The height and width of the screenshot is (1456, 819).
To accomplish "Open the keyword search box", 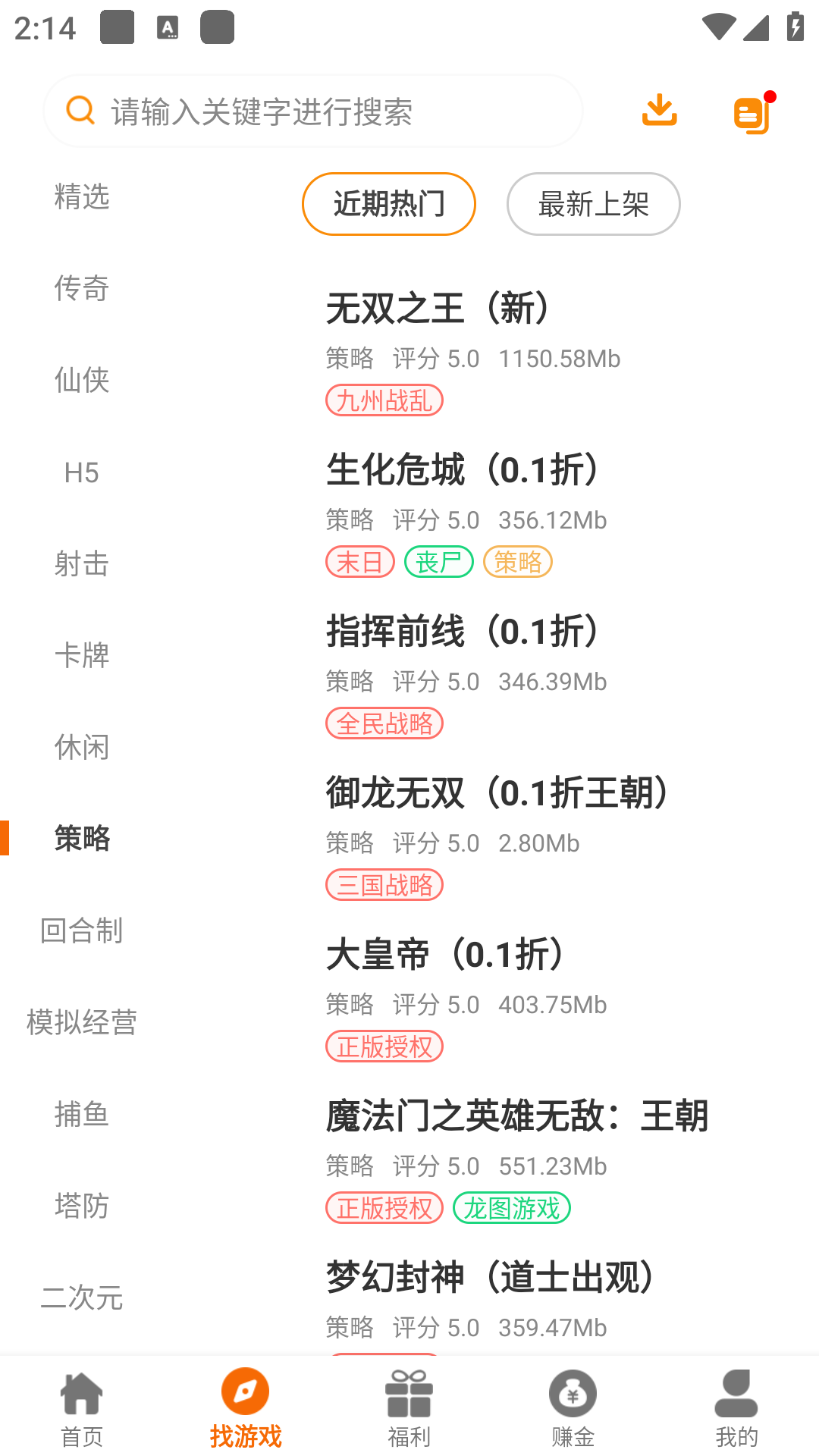I will click(312, 111).
